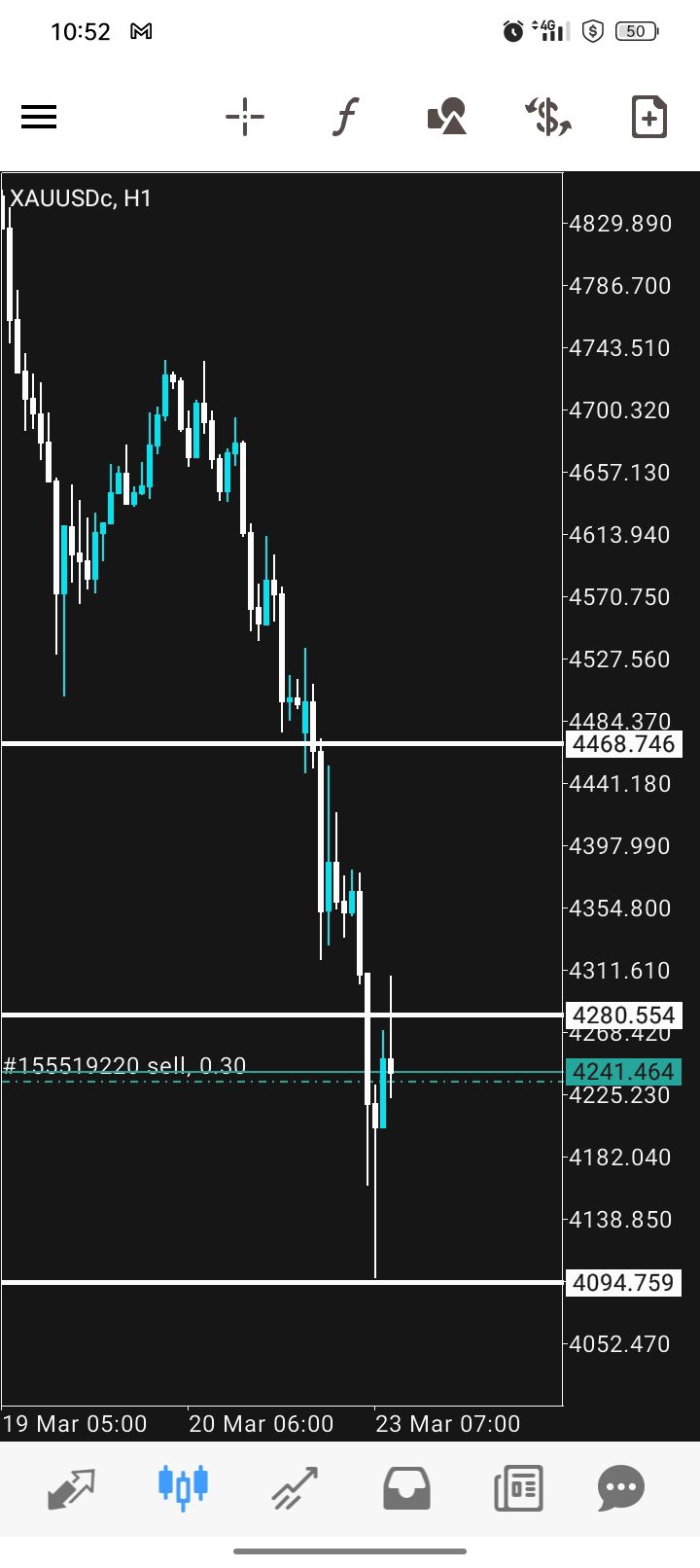Select the Chart tab
The height and width of the screenshot is (1568, 700).
183,1488
